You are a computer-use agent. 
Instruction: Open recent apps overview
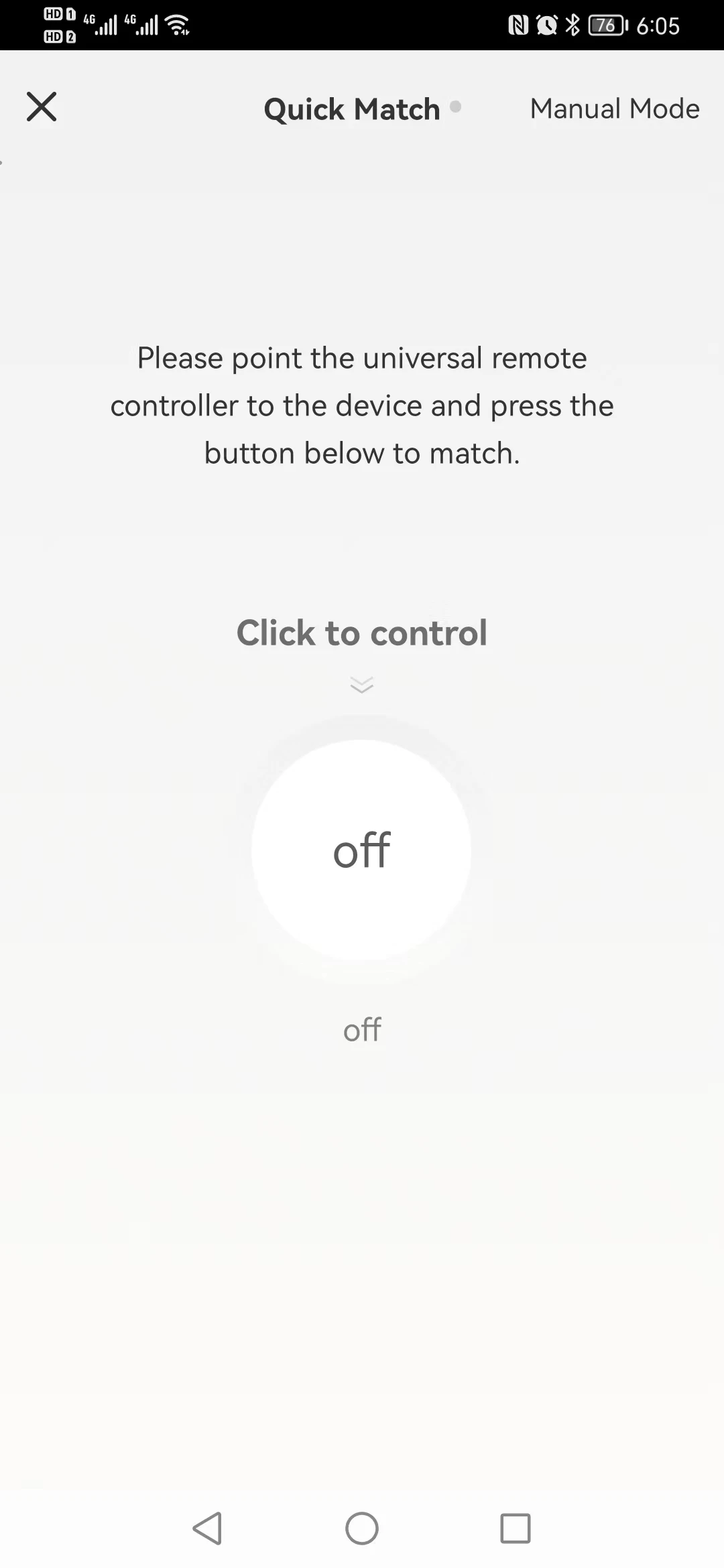coord(516,1528)
